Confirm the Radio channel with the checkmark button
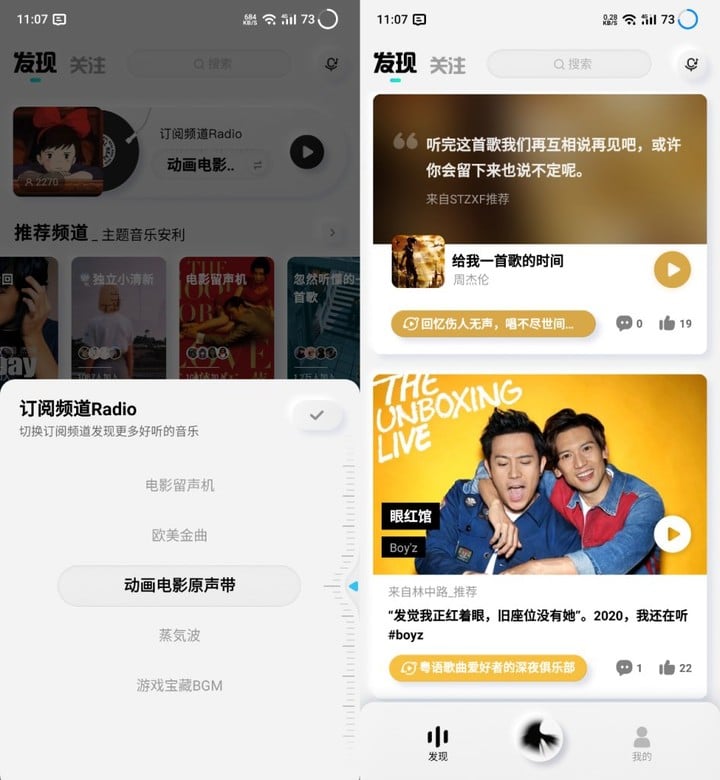Screen dimensions: 720x780 [x=316, y=415]
